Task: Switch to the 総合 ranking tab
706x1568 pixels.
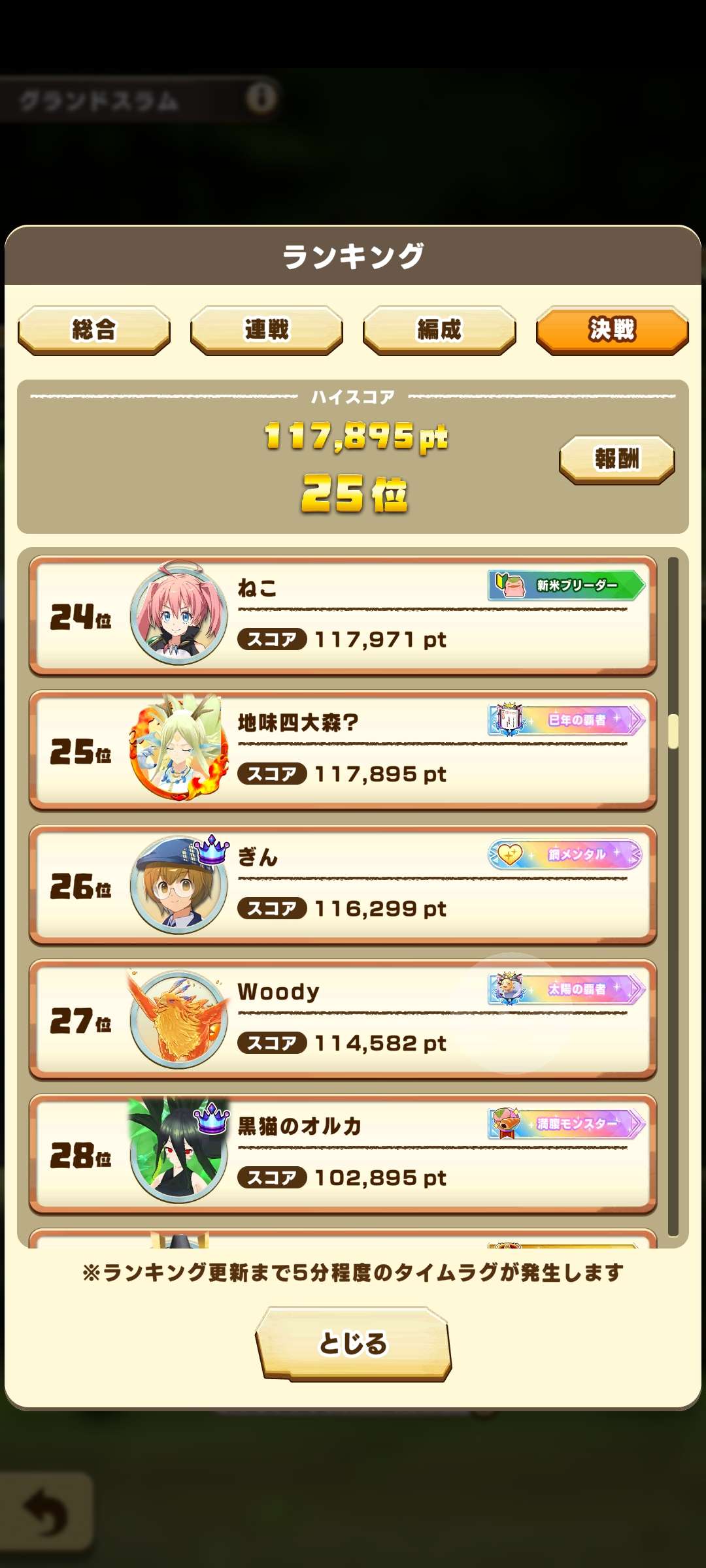Action: click(x=94, y=329)
